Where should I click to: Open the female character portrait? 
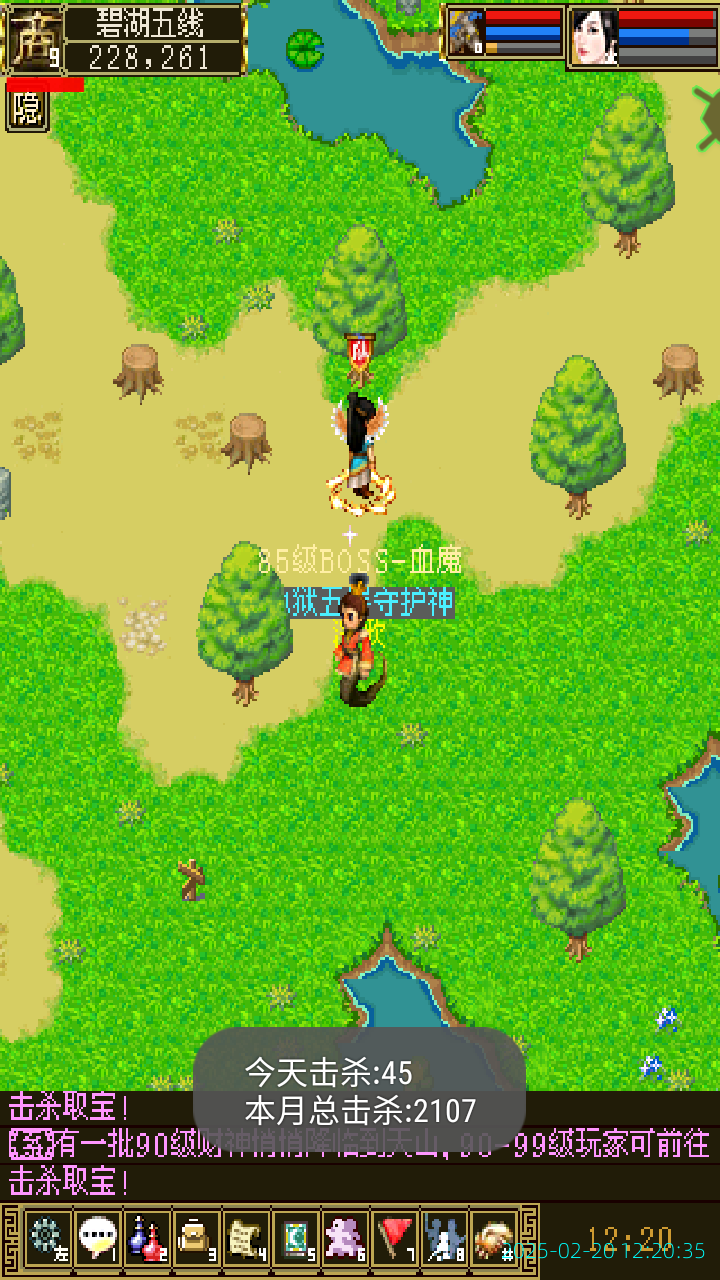pos(592,37)
